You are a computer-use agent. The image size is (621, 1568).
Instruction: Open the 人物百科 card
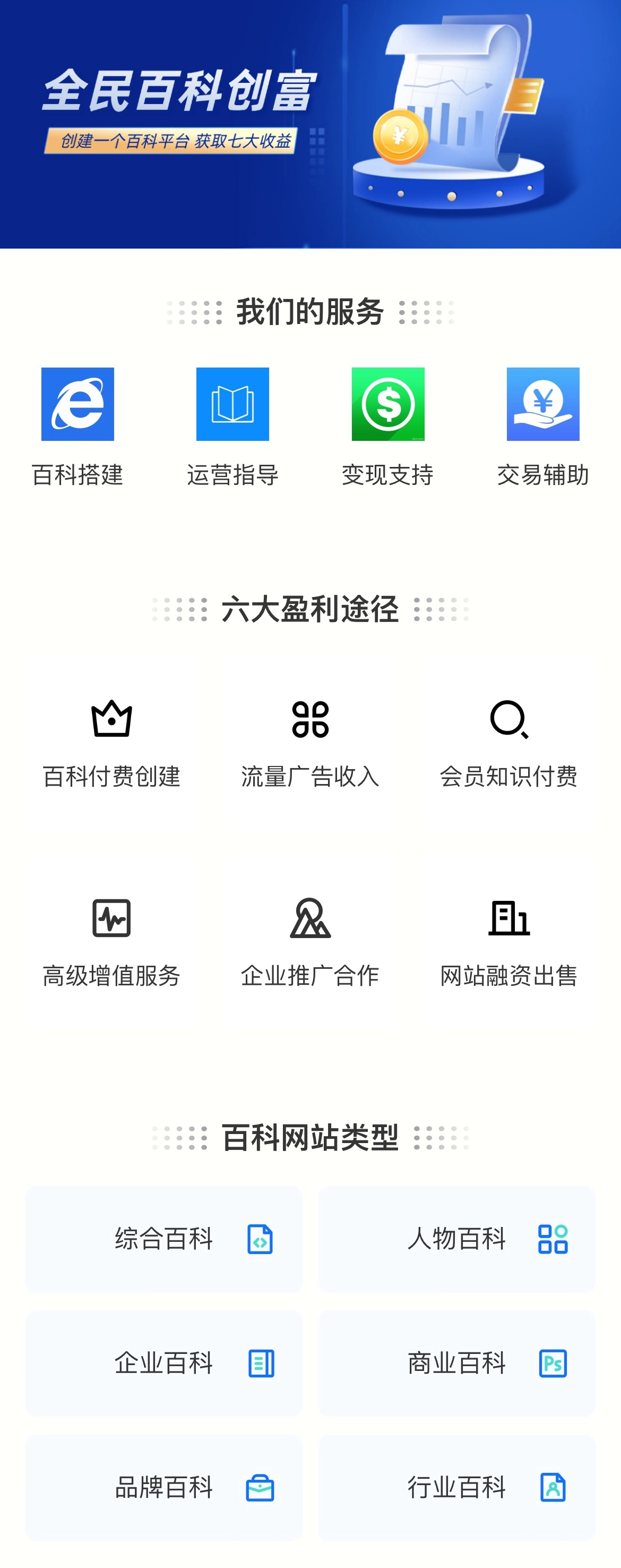point(457,1239)
